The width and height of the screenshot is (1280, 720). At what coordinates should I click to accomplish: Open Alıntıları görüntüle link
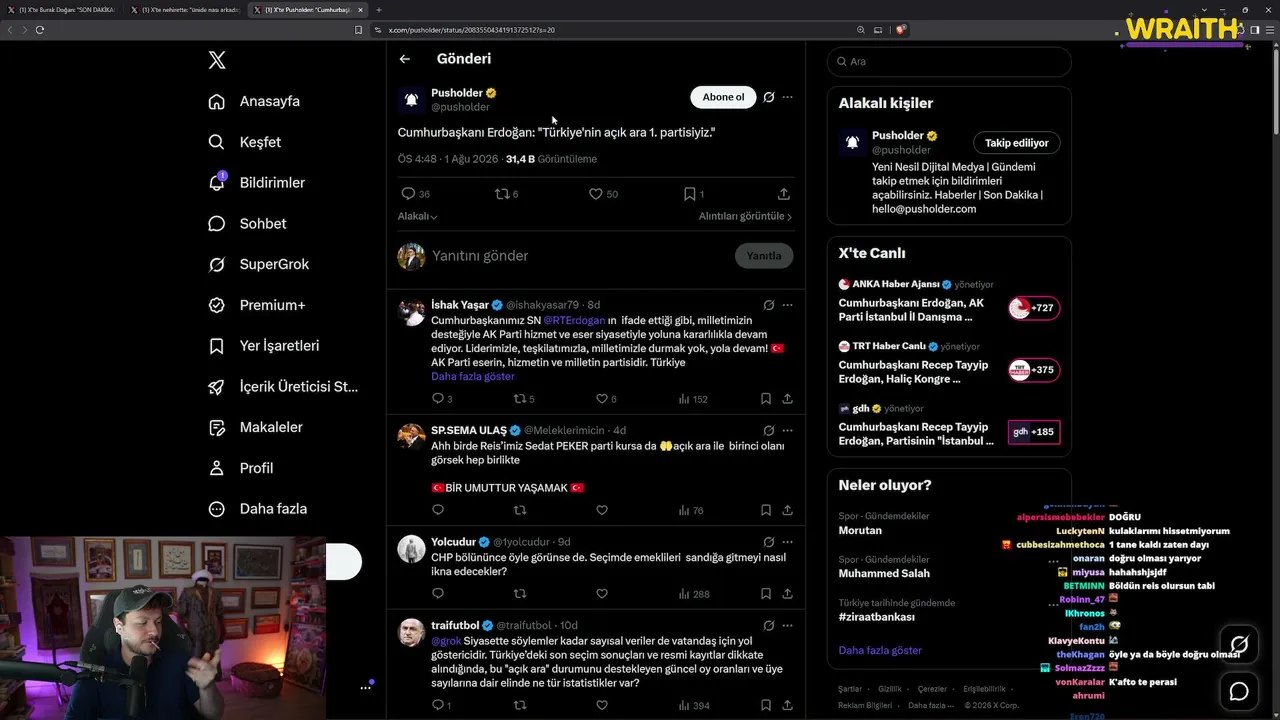745,216
